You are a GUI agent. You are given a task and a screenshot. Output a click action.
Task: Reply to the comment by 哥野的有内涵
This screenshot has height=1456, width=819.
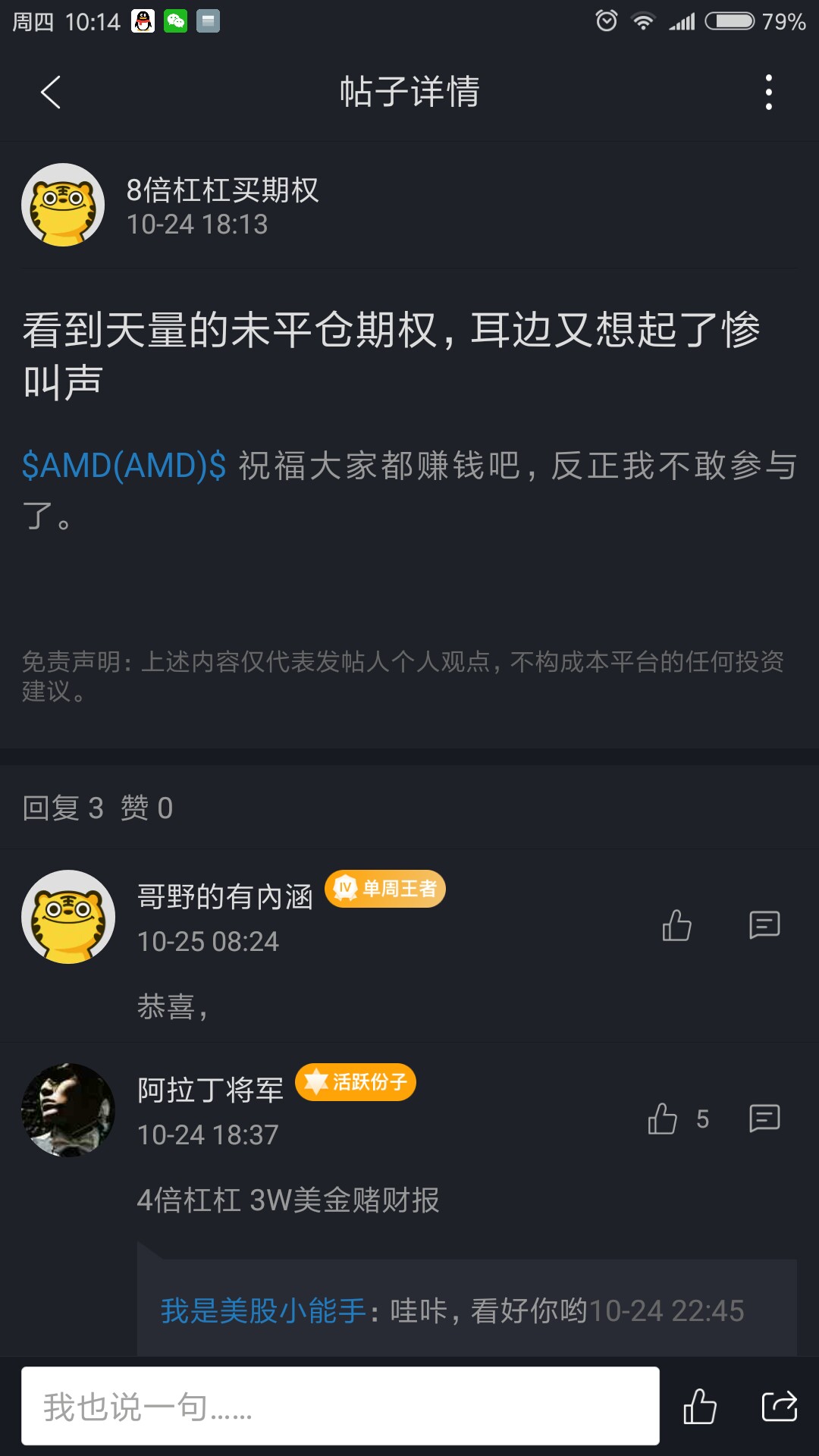tap(764, 925)
